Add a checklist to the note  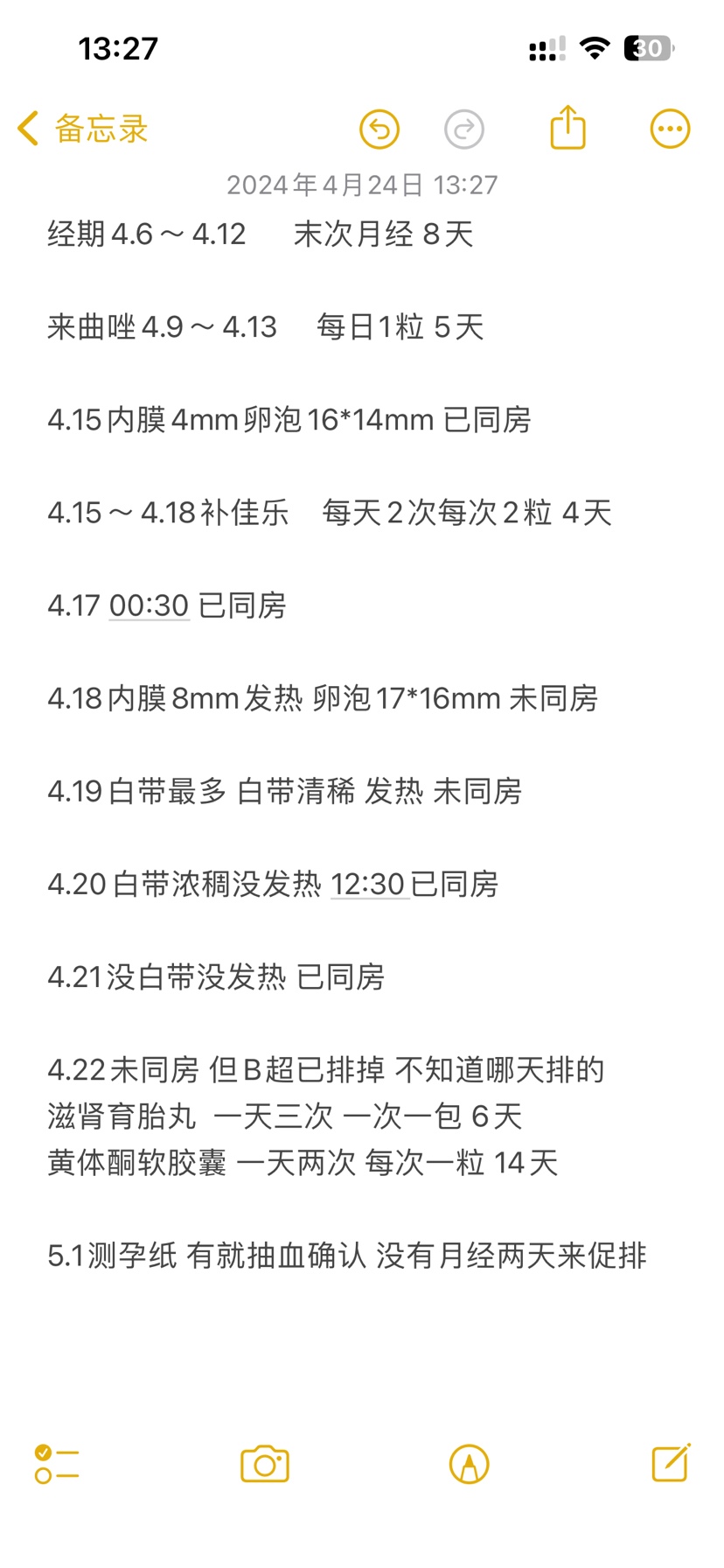57,1464
